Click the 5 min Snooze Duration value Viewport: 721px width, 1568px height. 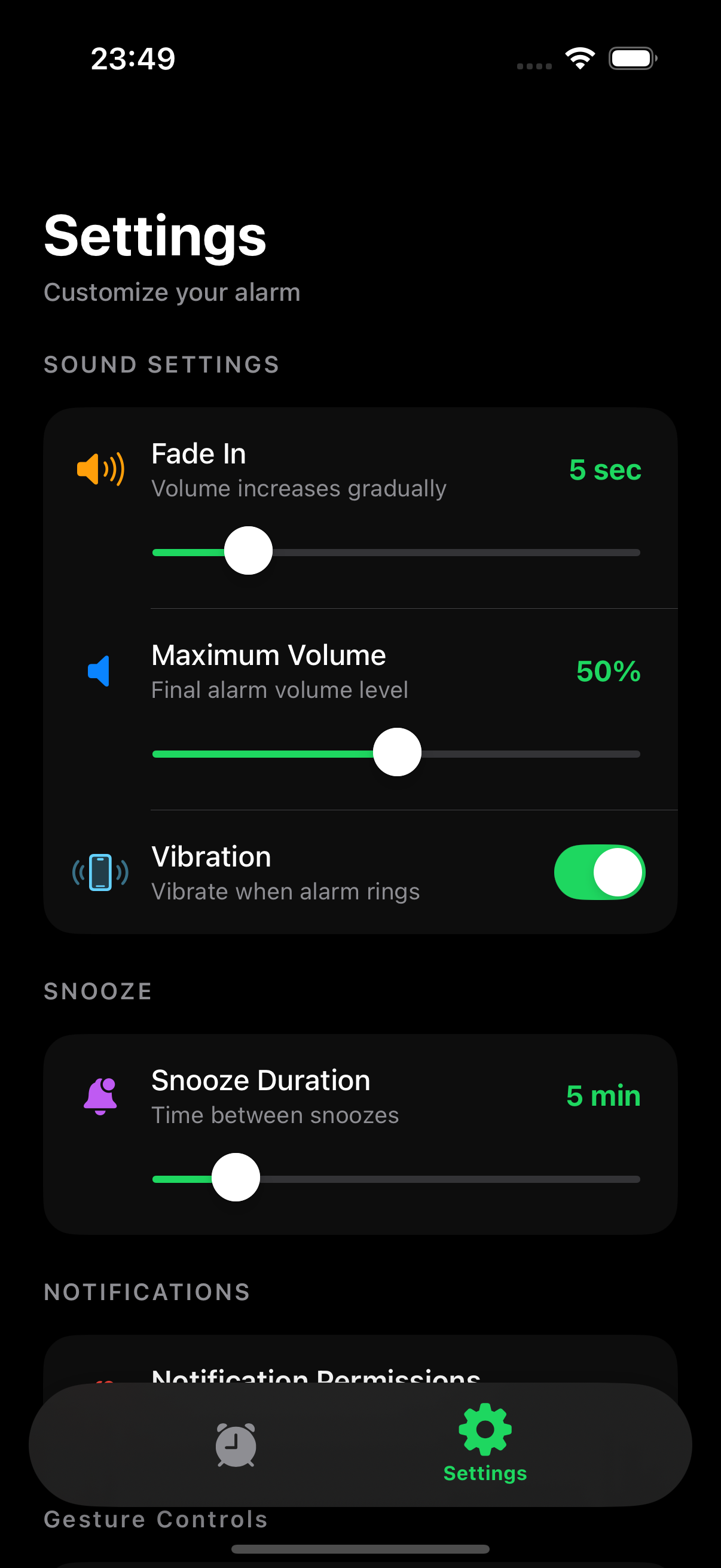tap(603, 1094)
